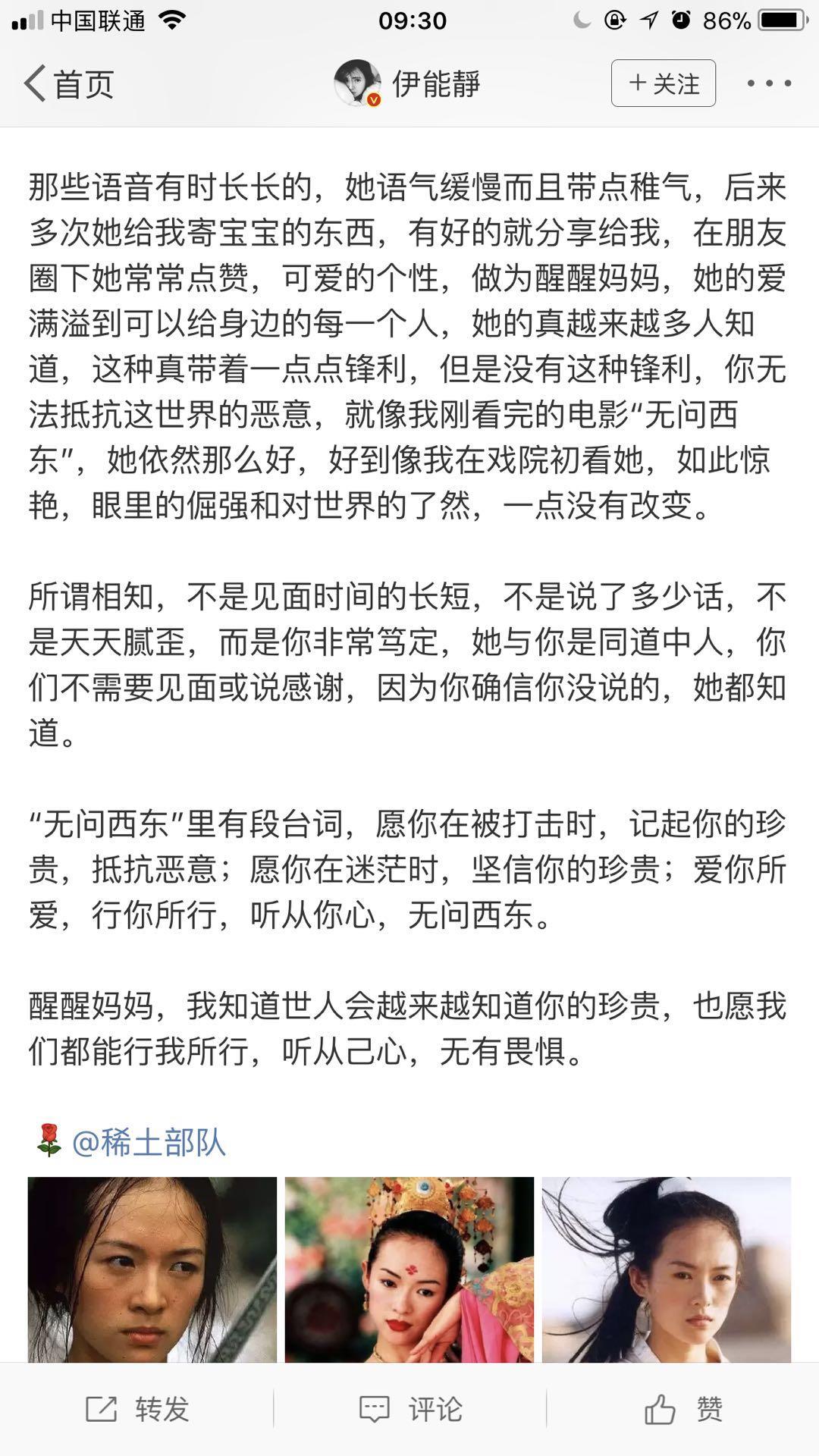Open the middle photo with red headdress
This screenshot has height=1456, width=819.
tap(409, 1269)
